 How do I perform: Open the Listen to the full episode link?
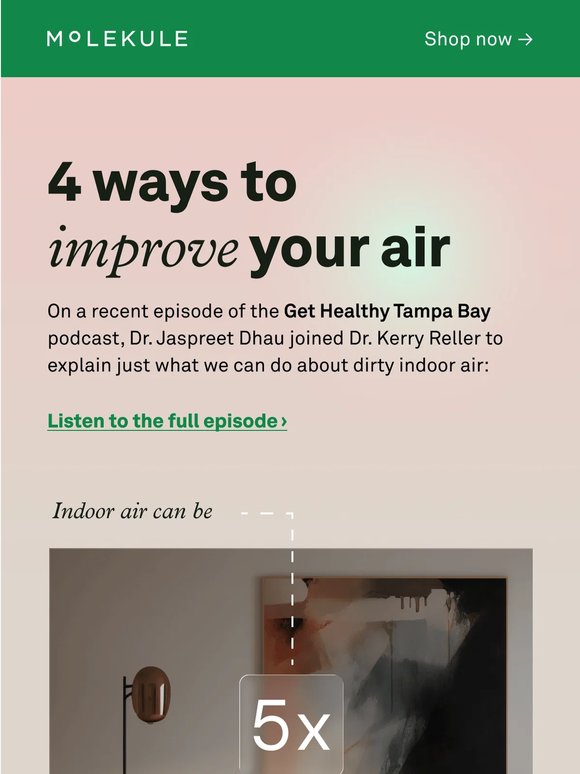167,421
